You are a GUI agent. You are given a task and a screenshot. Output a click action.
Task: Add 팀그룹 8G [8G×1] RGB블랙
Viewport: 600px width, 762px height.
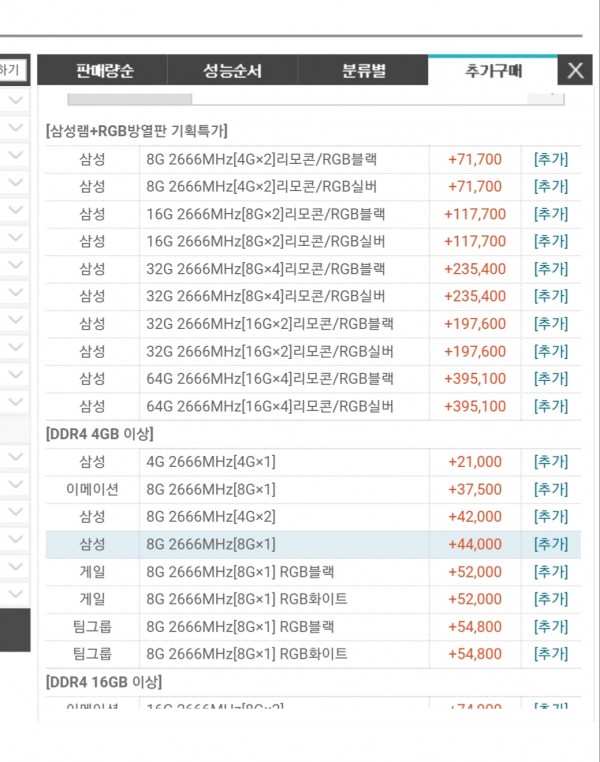pos(551,627)
